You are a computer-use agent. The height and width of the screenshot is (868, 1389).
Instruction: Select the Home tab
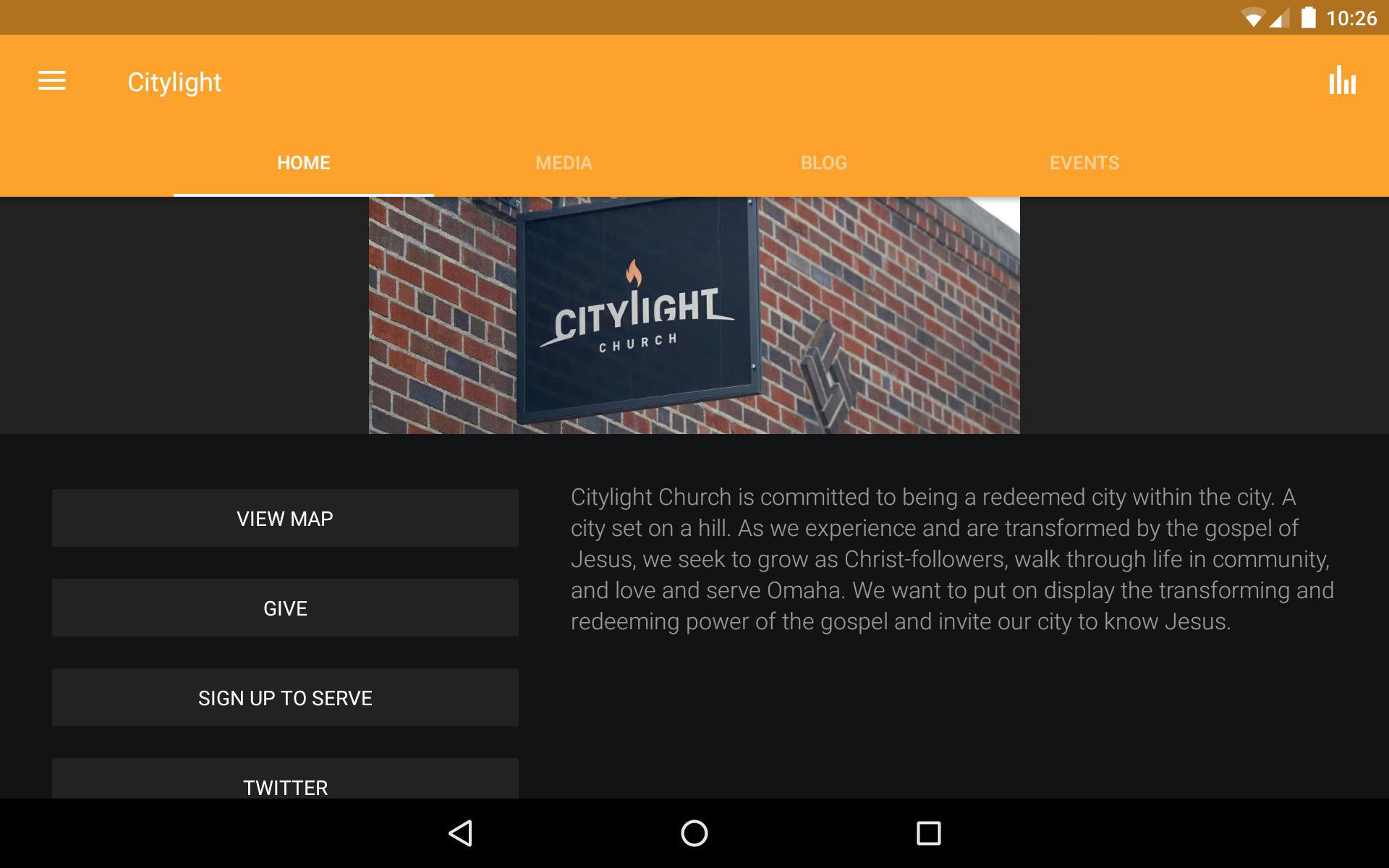(303, 163)
